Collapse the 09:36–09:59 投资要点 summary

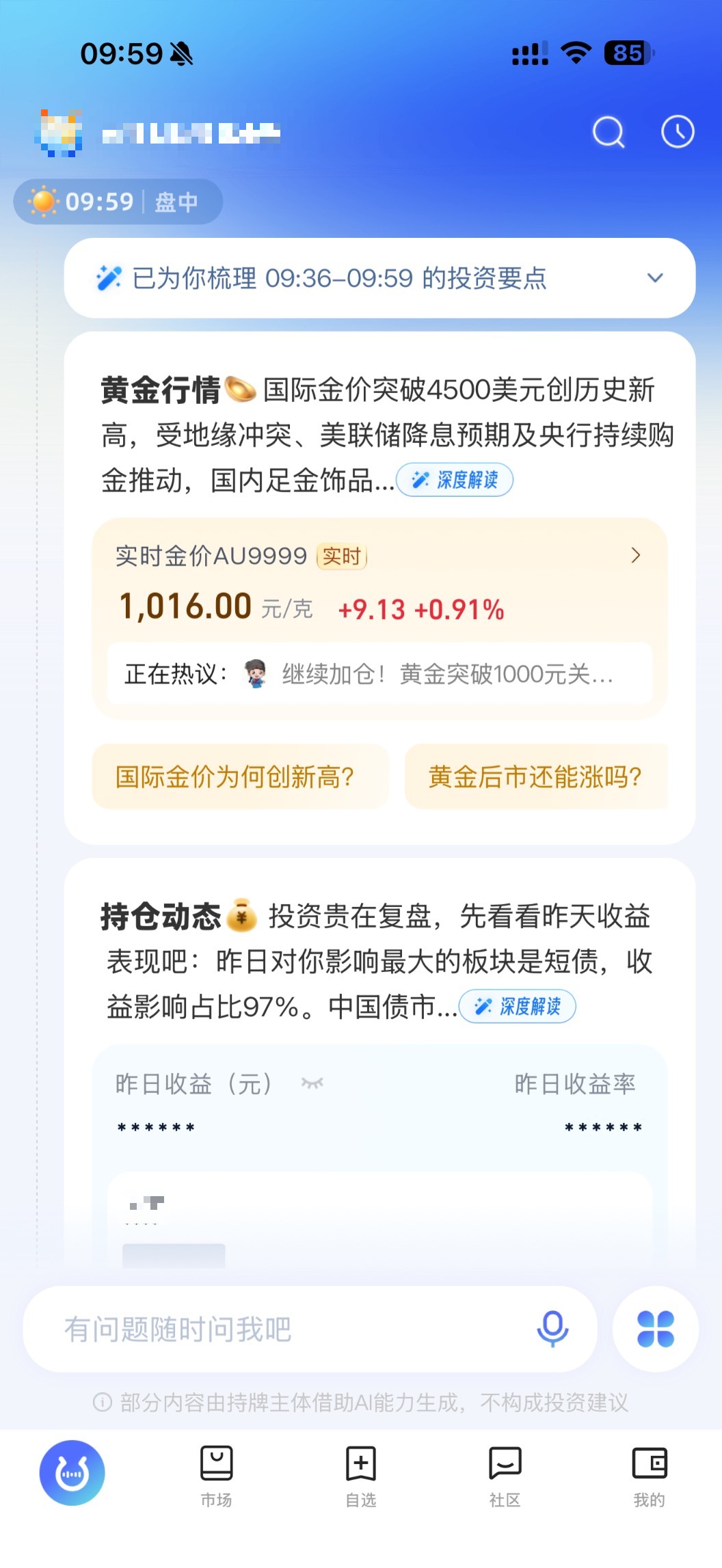click(x=654, y=278)
